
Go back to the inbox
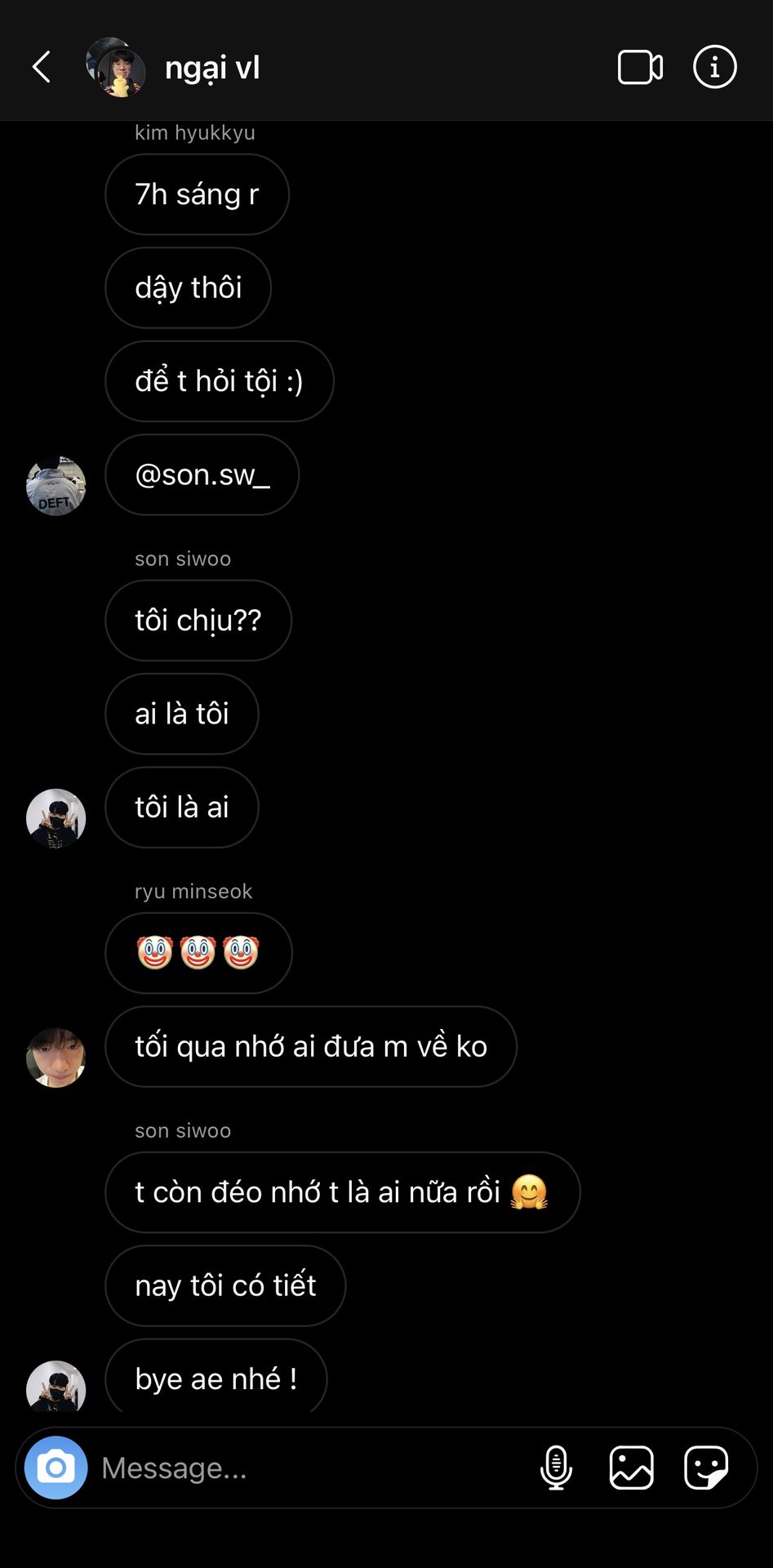[x=42, y=67]
